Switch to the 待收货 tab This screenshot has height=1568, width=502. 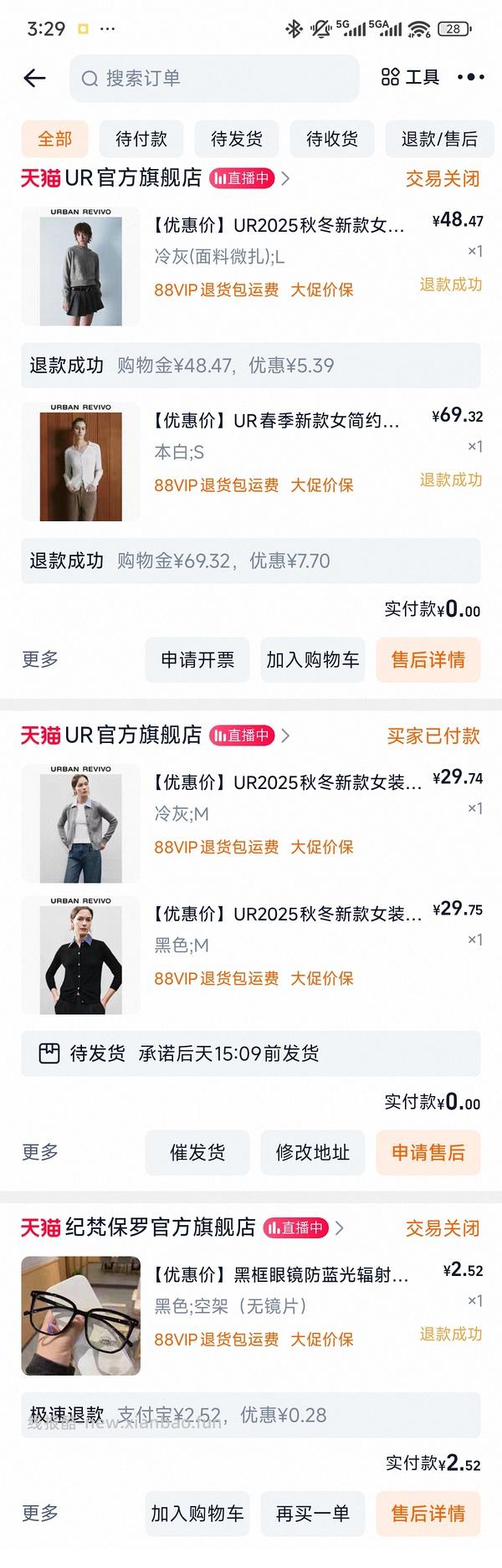pos(332,139)
